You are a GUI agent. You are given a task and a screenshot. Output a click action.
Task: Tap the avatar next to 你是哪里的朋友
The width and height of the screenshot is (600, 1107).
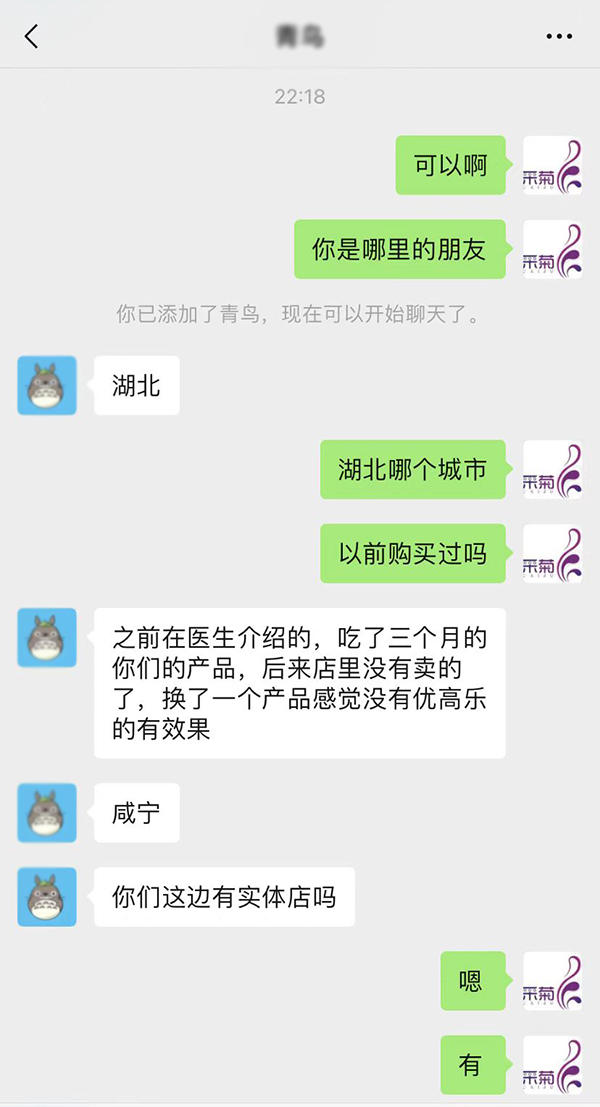coord(552,249)
